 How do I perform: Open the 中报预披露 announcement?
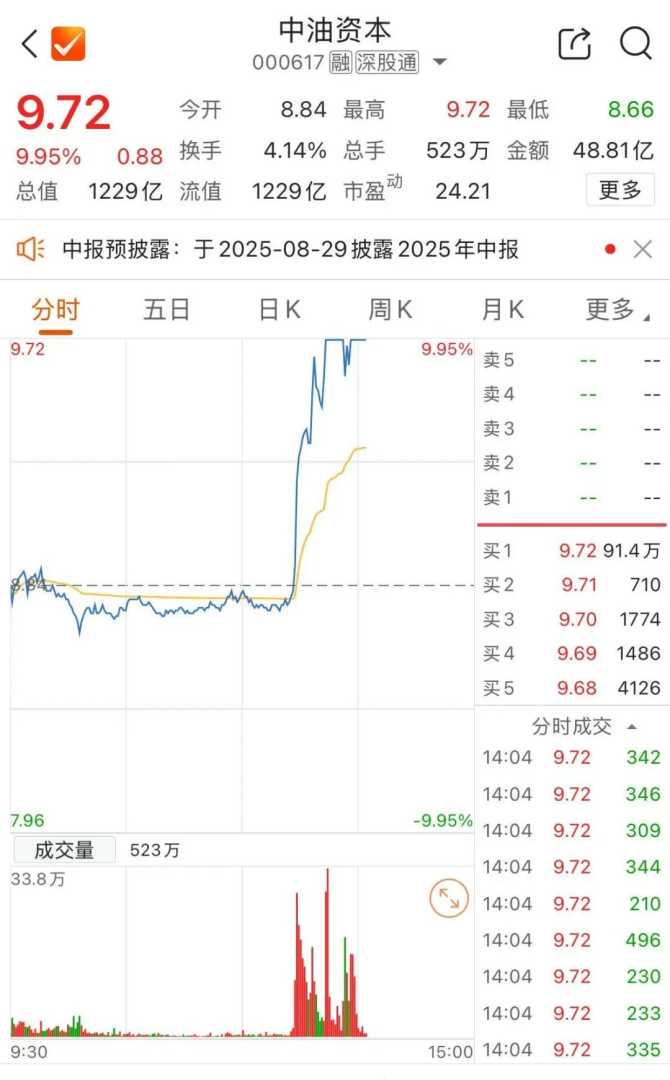[290, 249]
